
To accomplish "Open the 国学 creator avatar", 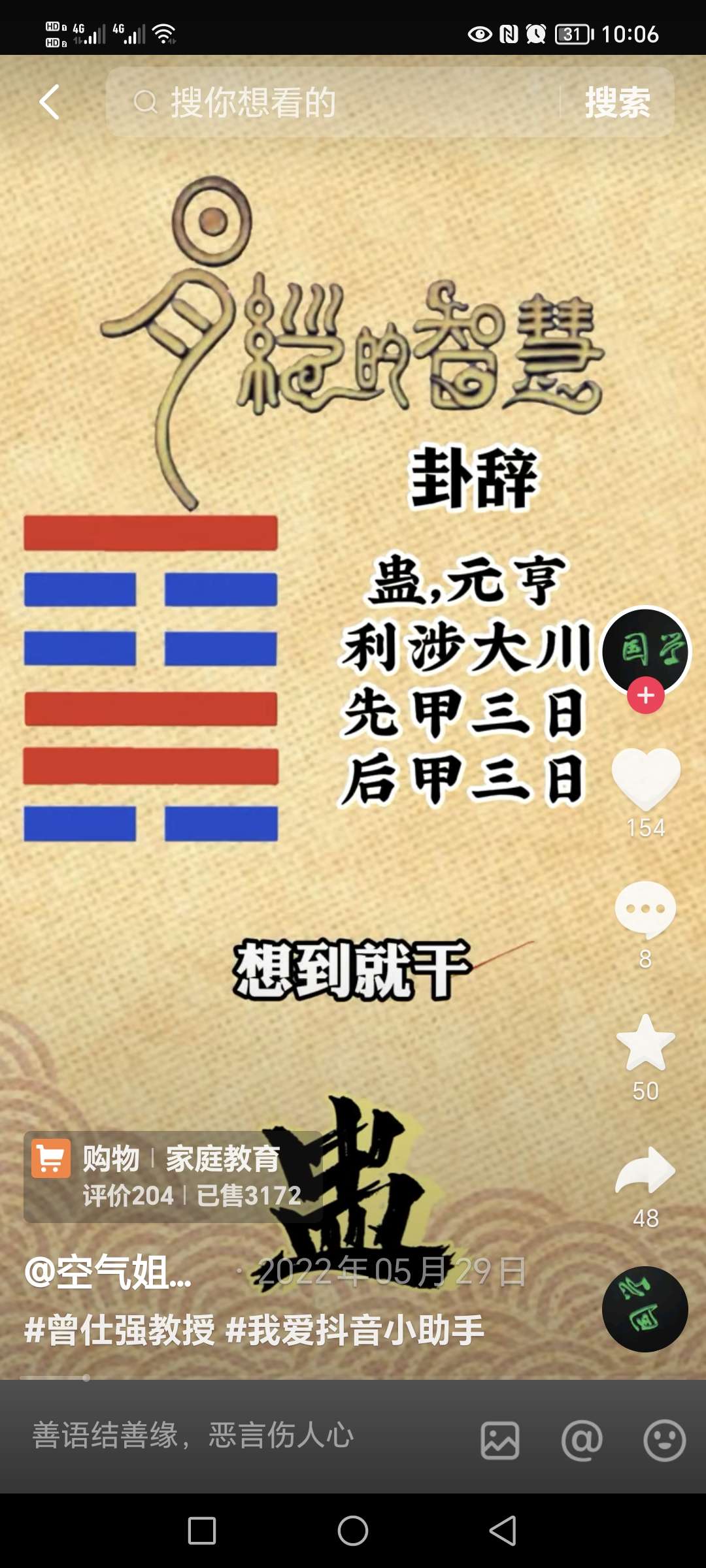I will (x=646, y=649).
